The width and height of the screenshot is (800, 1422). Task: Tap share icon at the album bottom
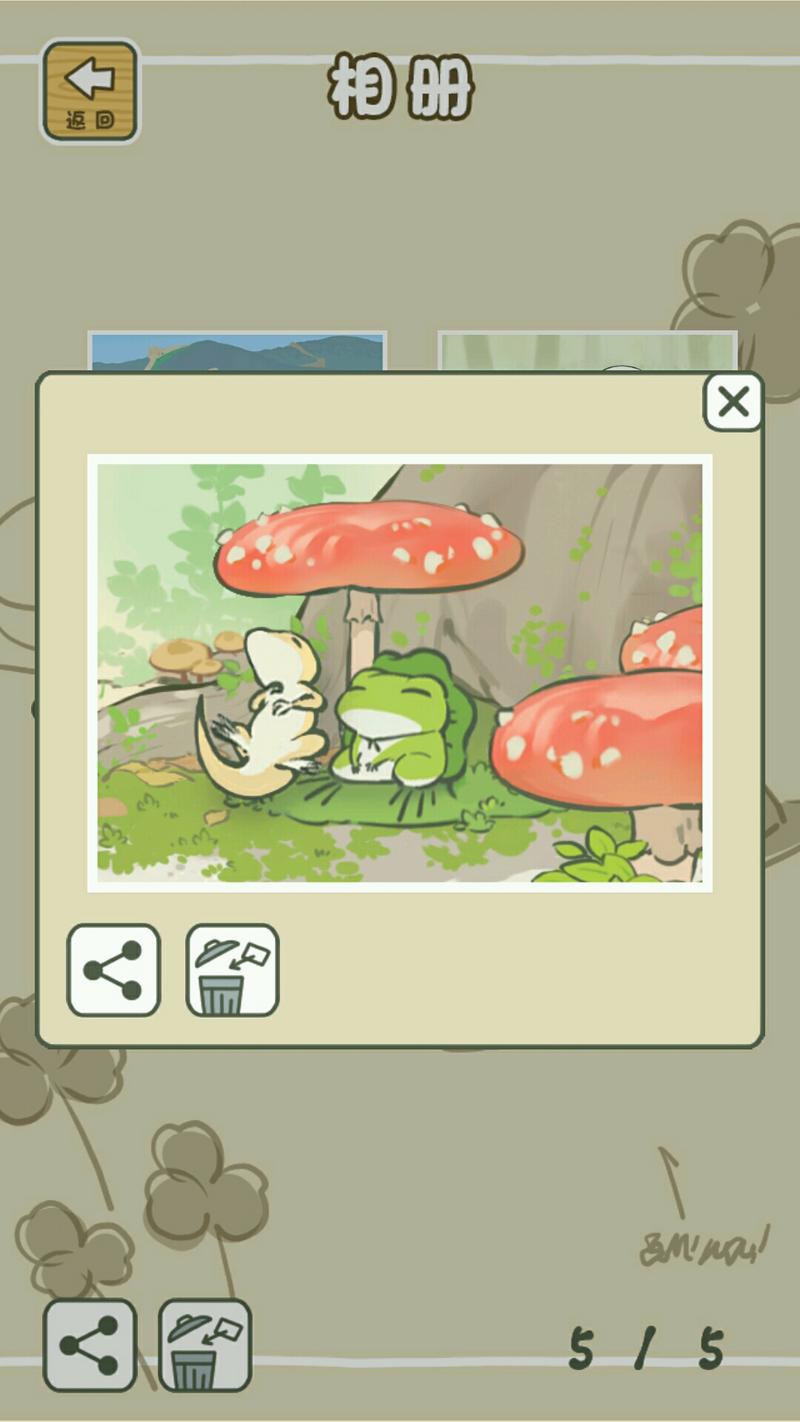tap(90, 1345)
